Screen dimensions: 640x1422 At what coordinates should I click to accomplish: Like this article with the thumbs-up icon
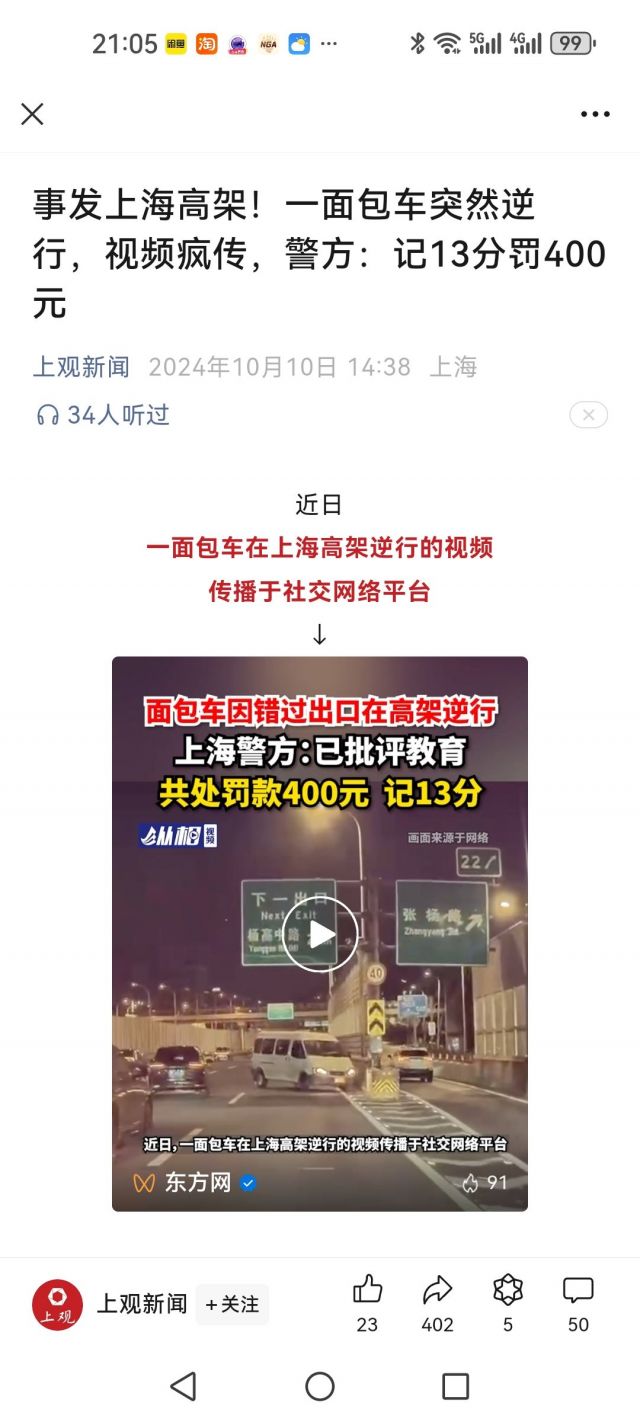(x=367, y=1291)
